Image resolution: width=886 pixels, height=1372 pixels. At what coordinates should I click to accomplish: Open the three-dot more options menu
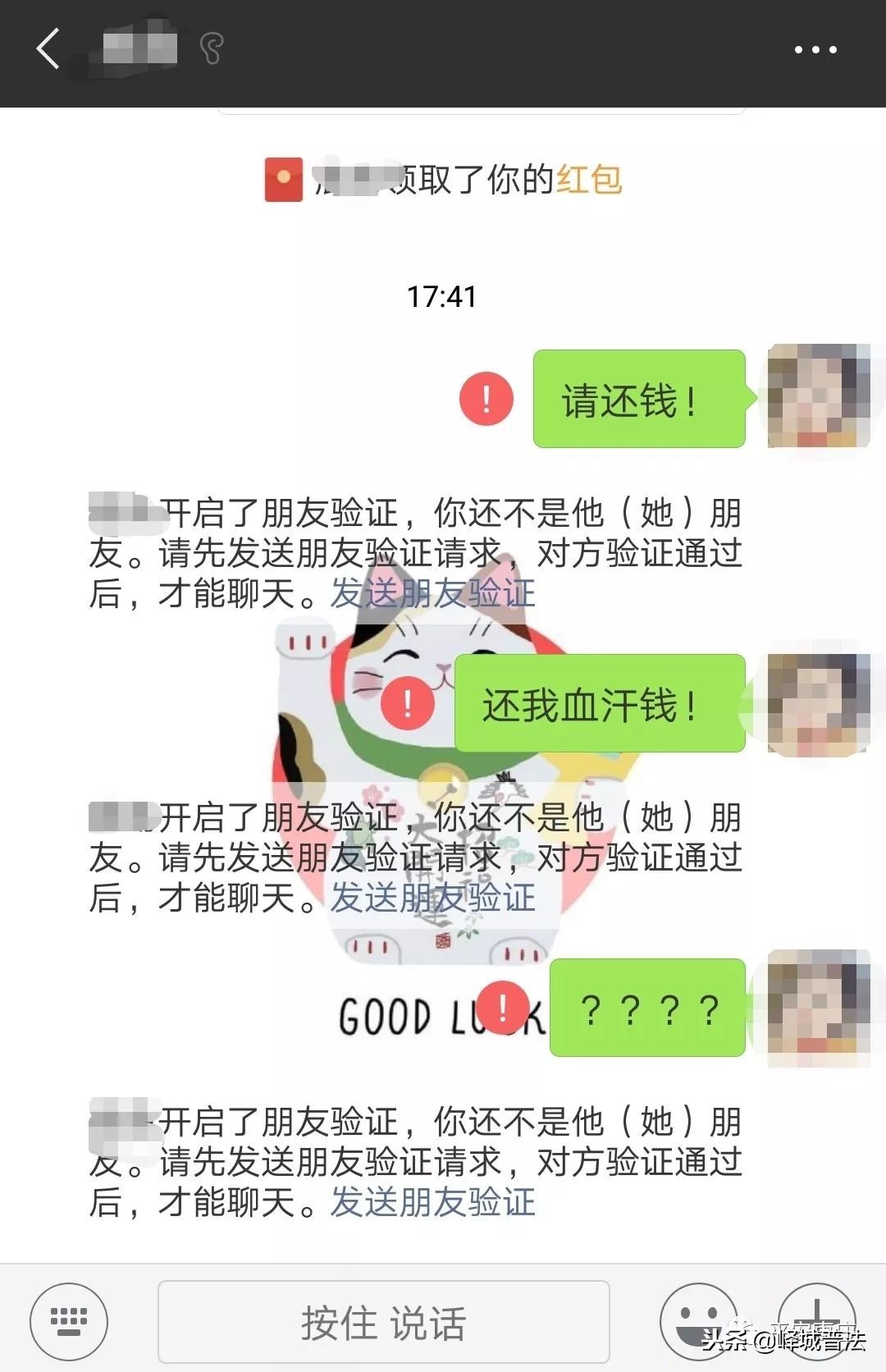point(816,49)
